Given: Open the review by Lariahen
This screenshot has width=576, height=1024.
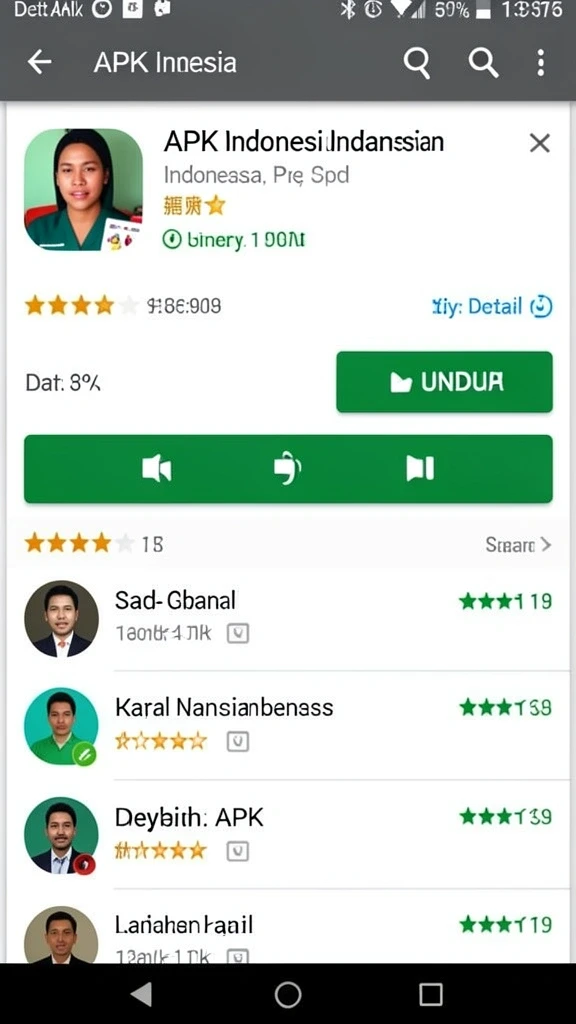Looking at the screenshot, I should tap(288, 926).
